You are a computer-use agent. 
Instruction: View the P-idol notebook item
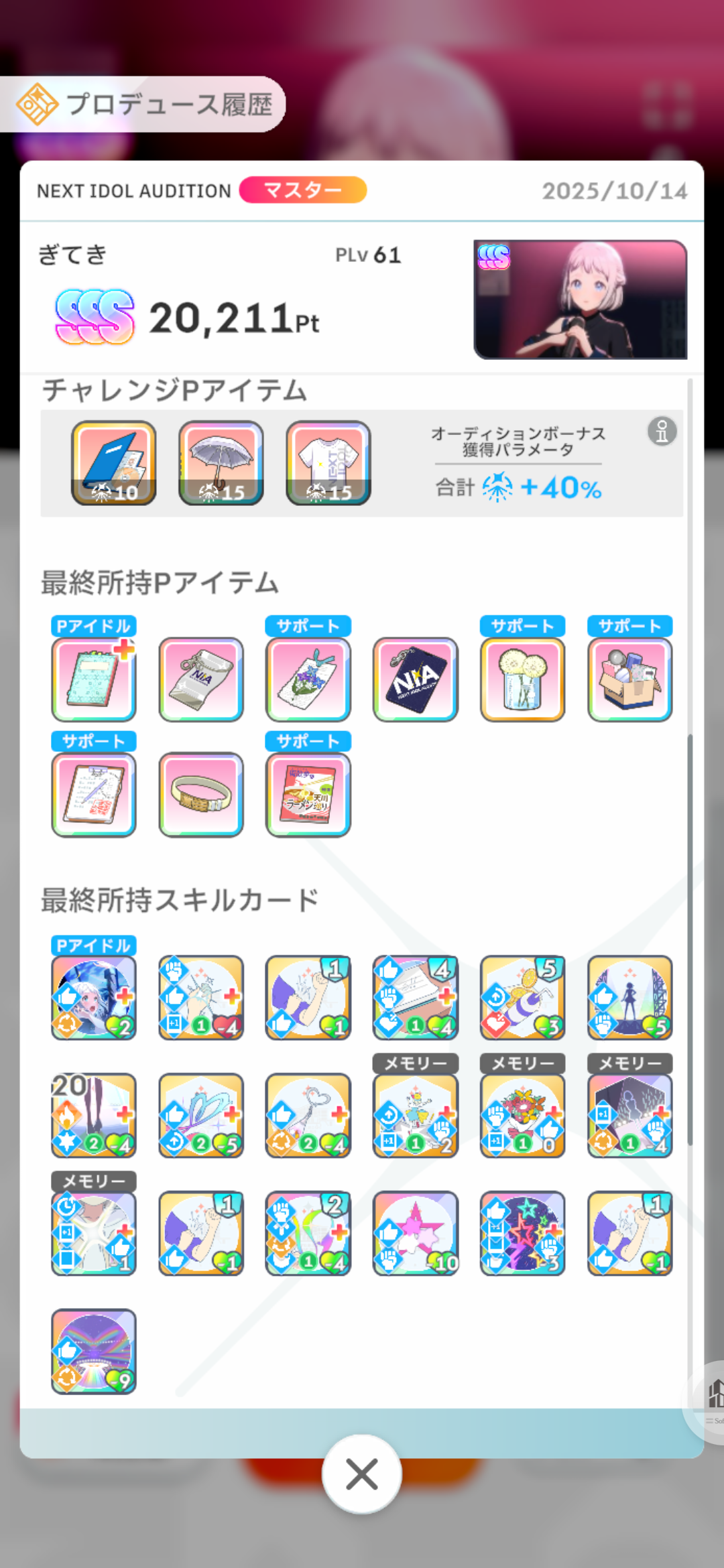pos(94,679)
